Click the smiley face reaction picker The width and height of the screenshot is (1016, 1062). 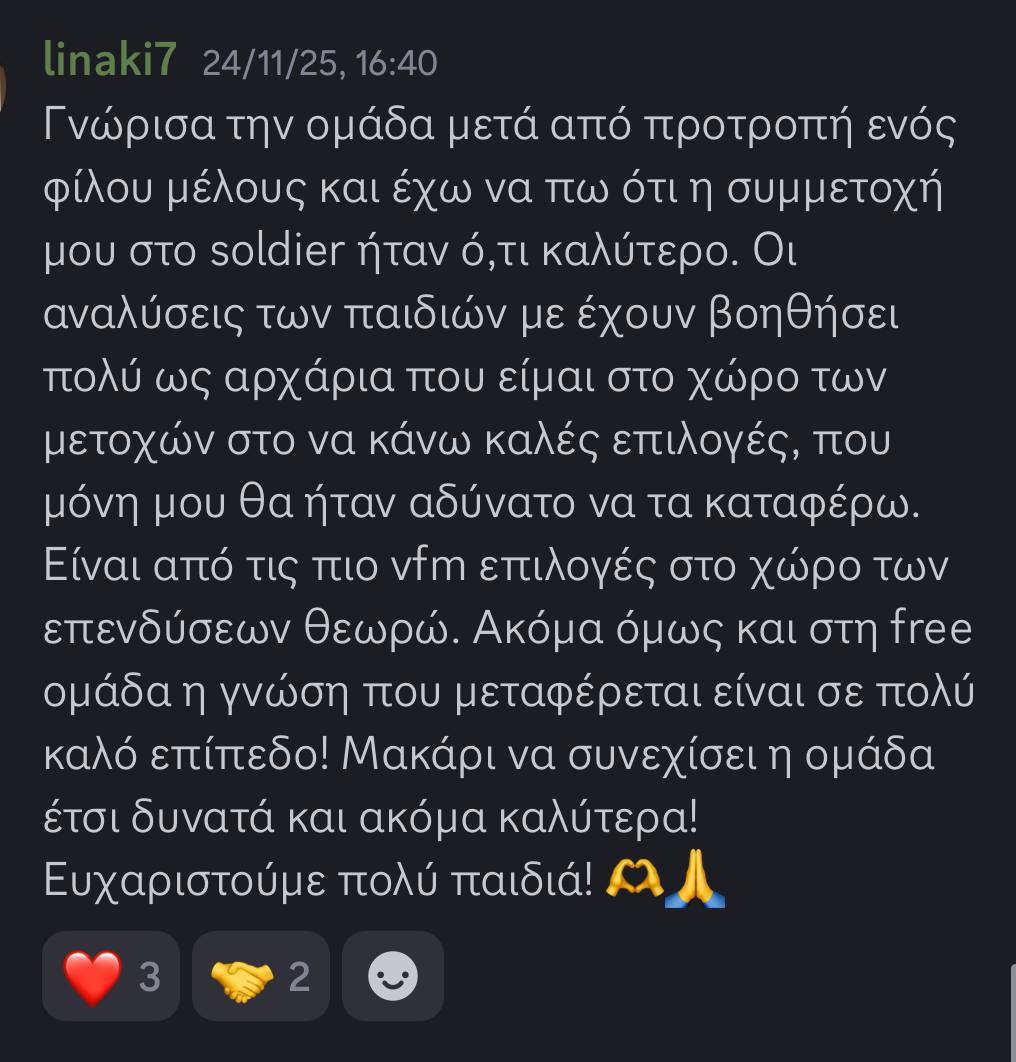393,976
